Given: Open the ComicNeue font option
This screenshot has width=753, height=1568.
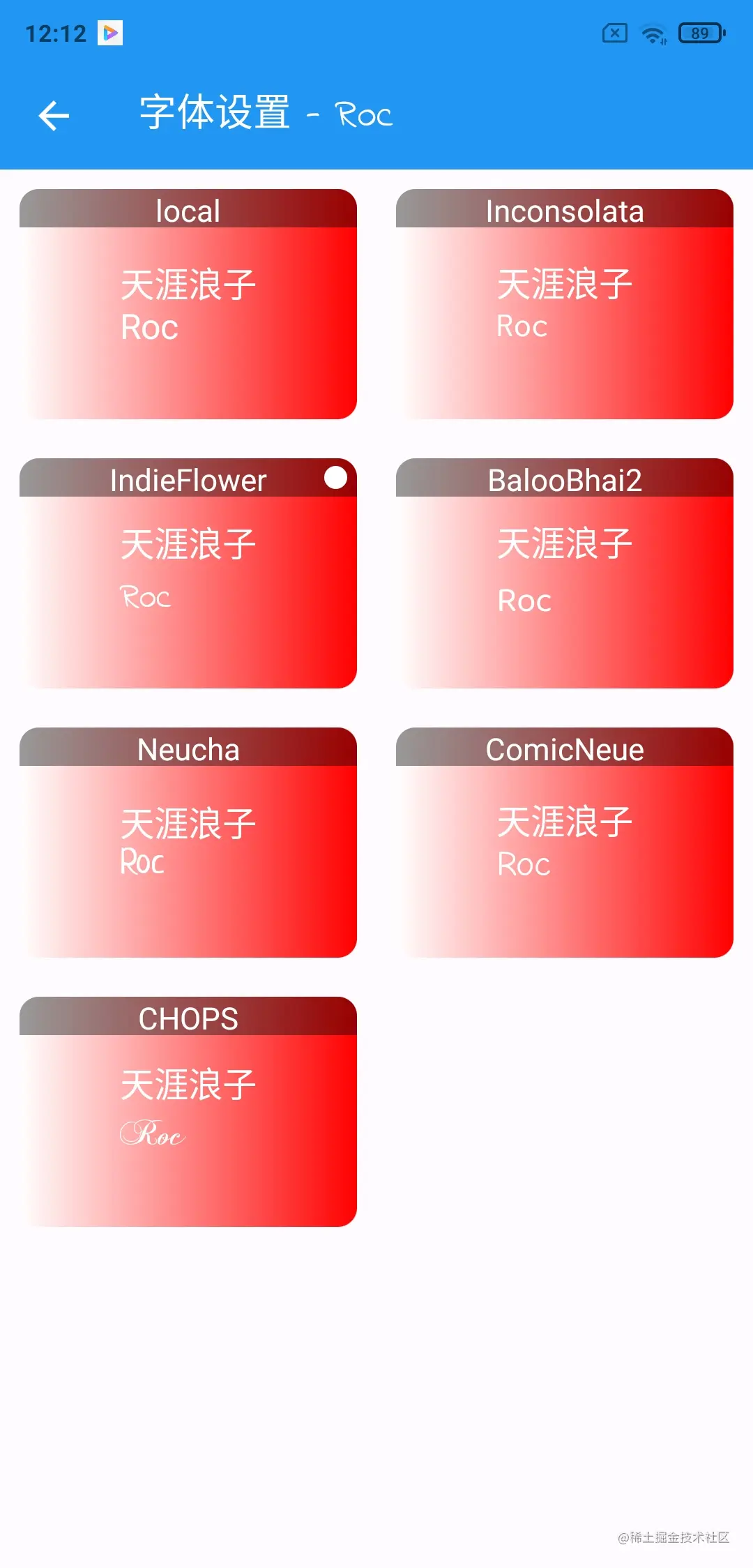Looking at the screenshot, I should 564,840.
